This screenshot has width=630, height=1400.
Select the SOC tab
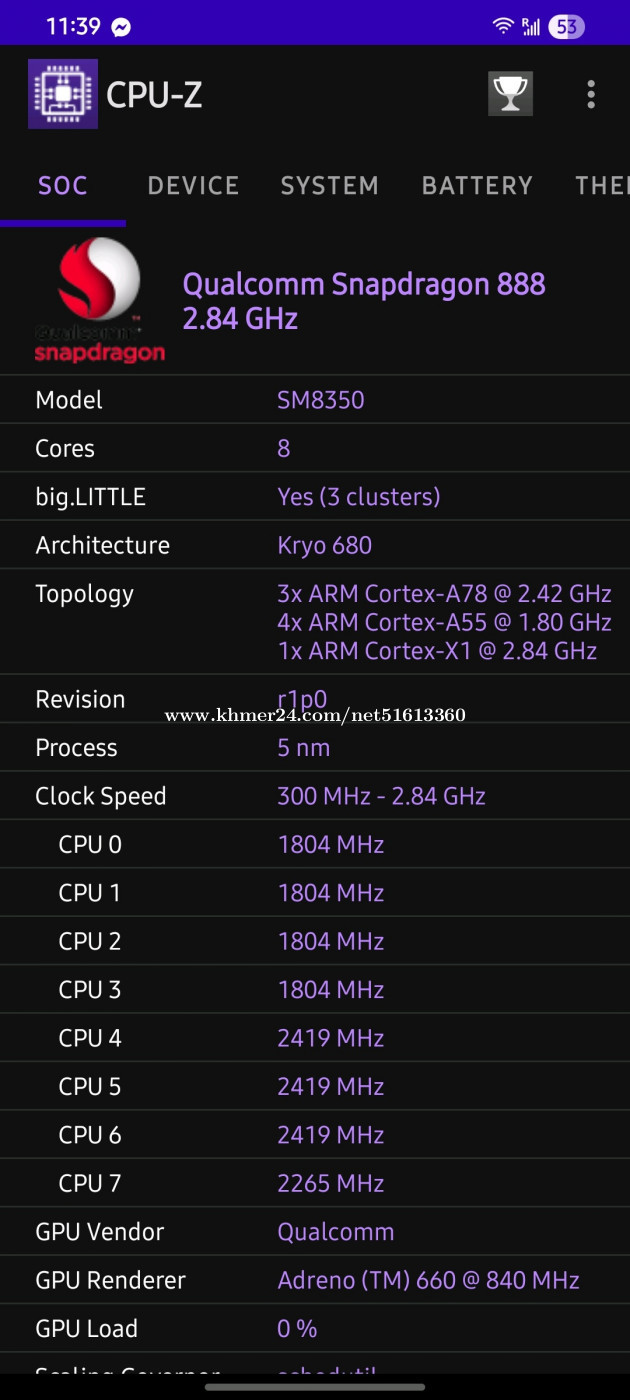point(63,186)
